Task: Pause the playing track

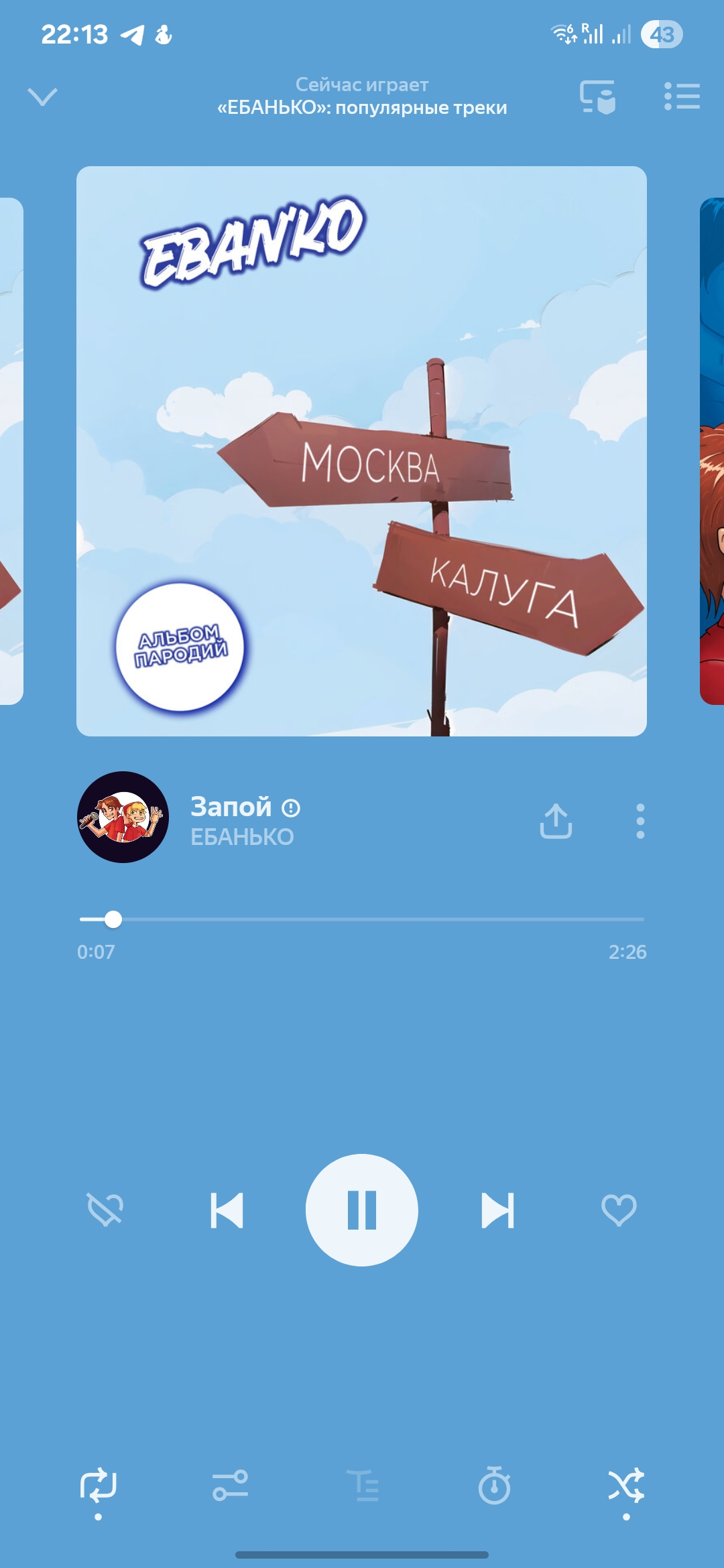Action: click(x=362, y=1210)
